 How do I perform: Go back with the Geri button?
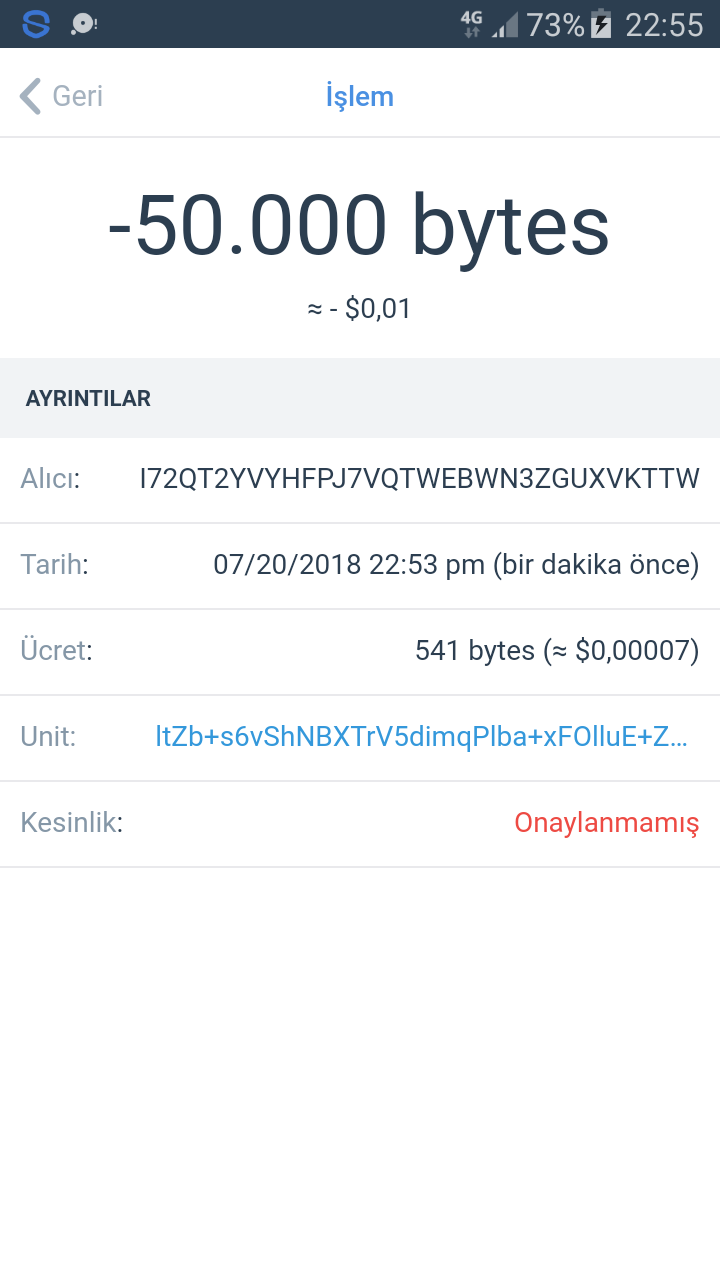point(62,97)
